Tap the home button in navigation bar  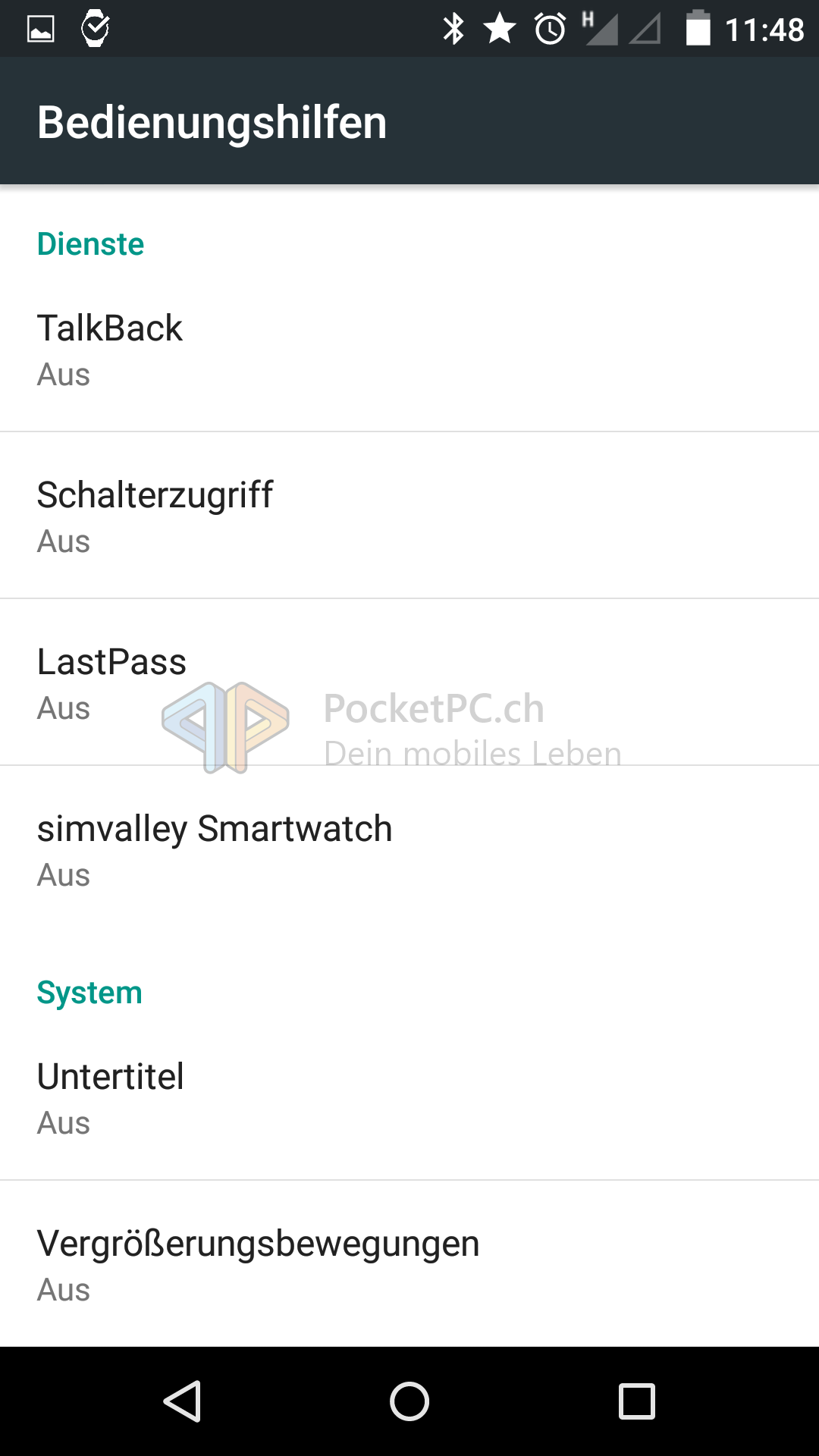(409, 1401)
